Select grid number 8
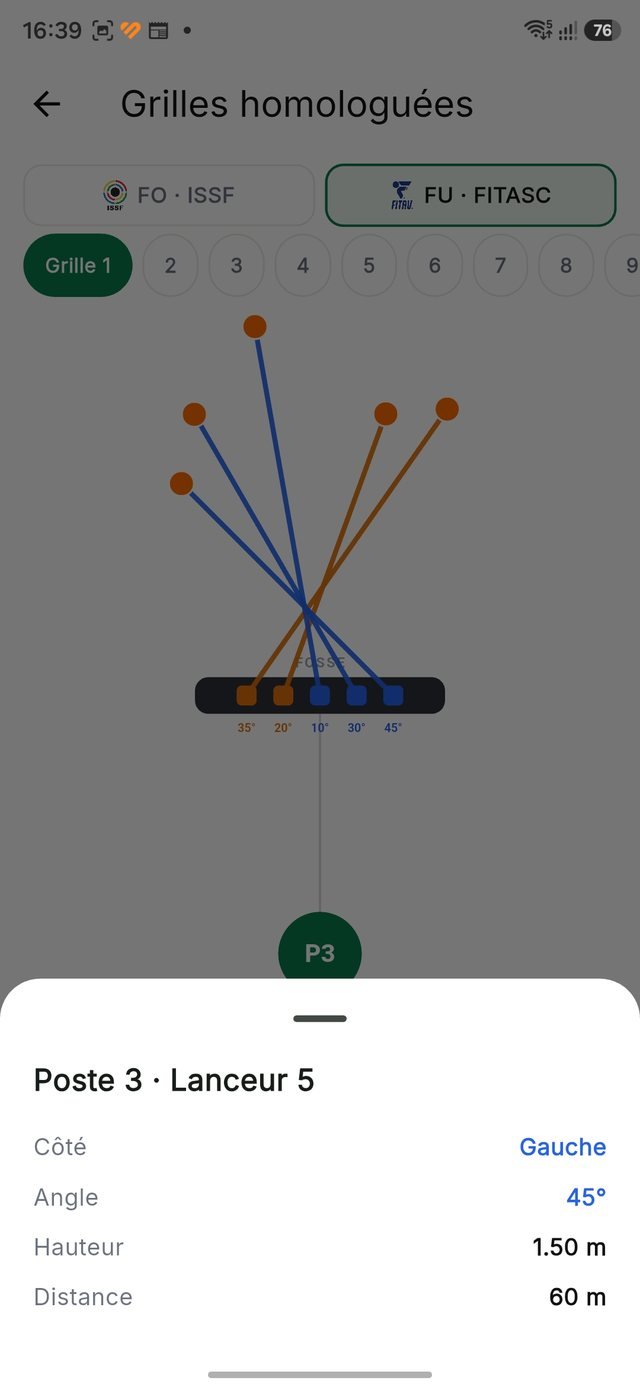 click(566, 265)
